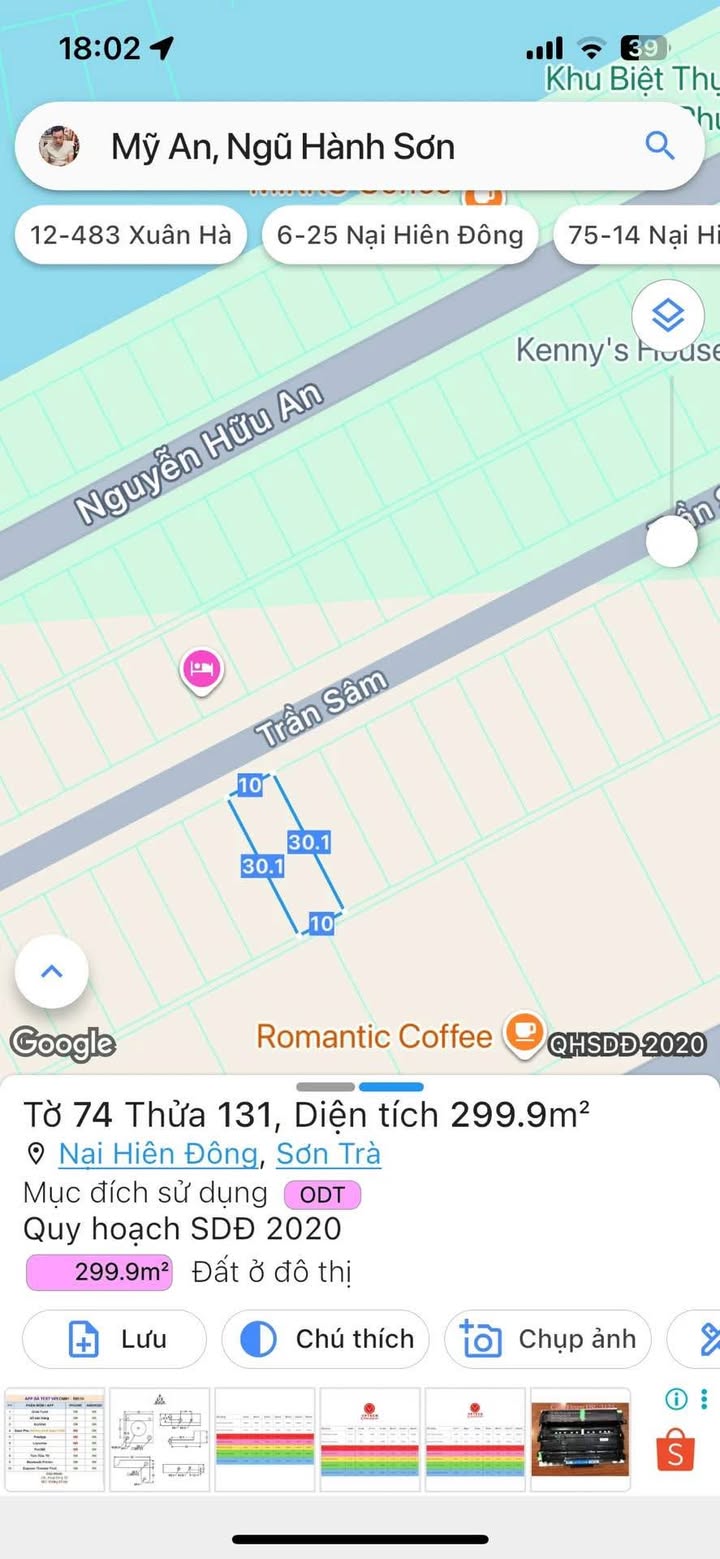Select the 6-25 Nại Hiên Đông chip

pos(400,236)
